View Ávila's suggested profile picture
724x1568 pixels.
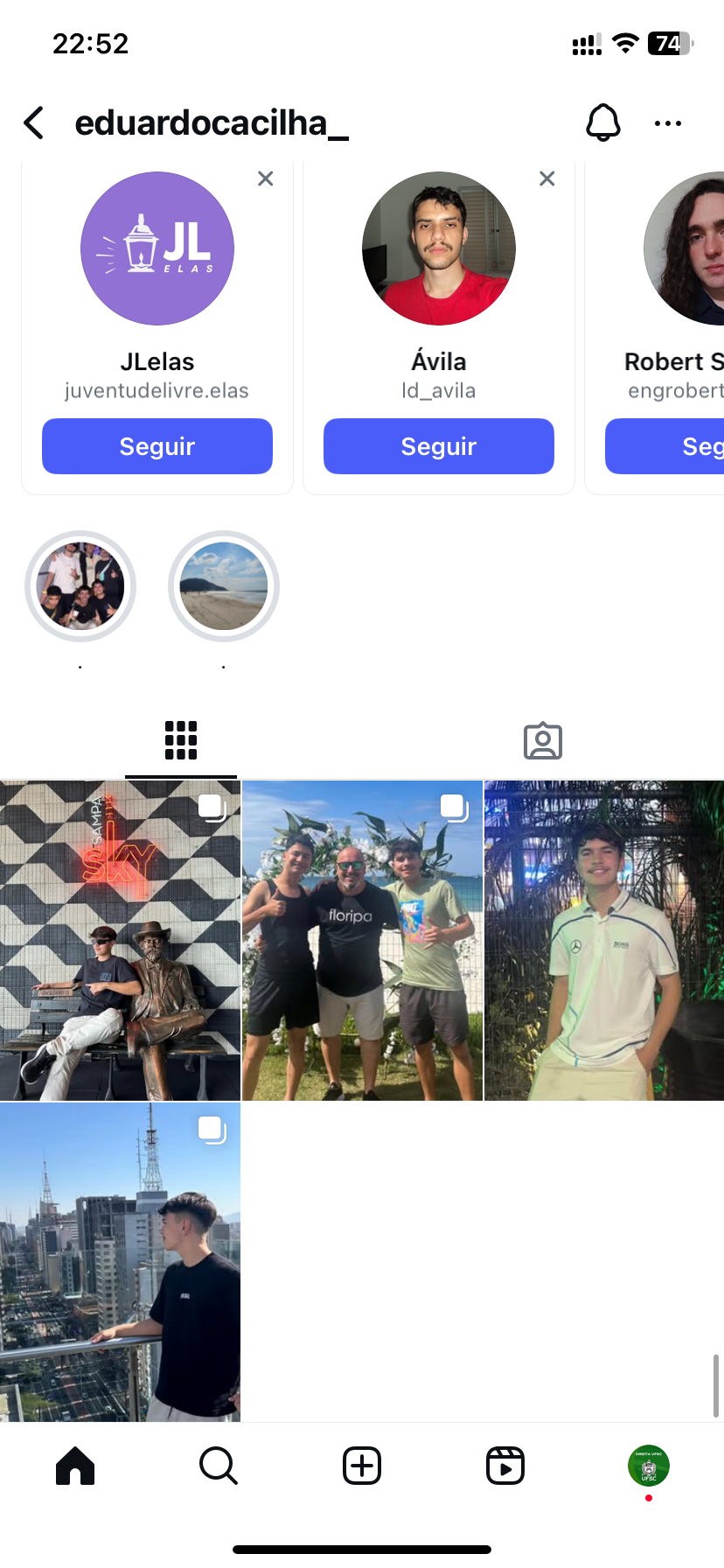coord(439,248)
